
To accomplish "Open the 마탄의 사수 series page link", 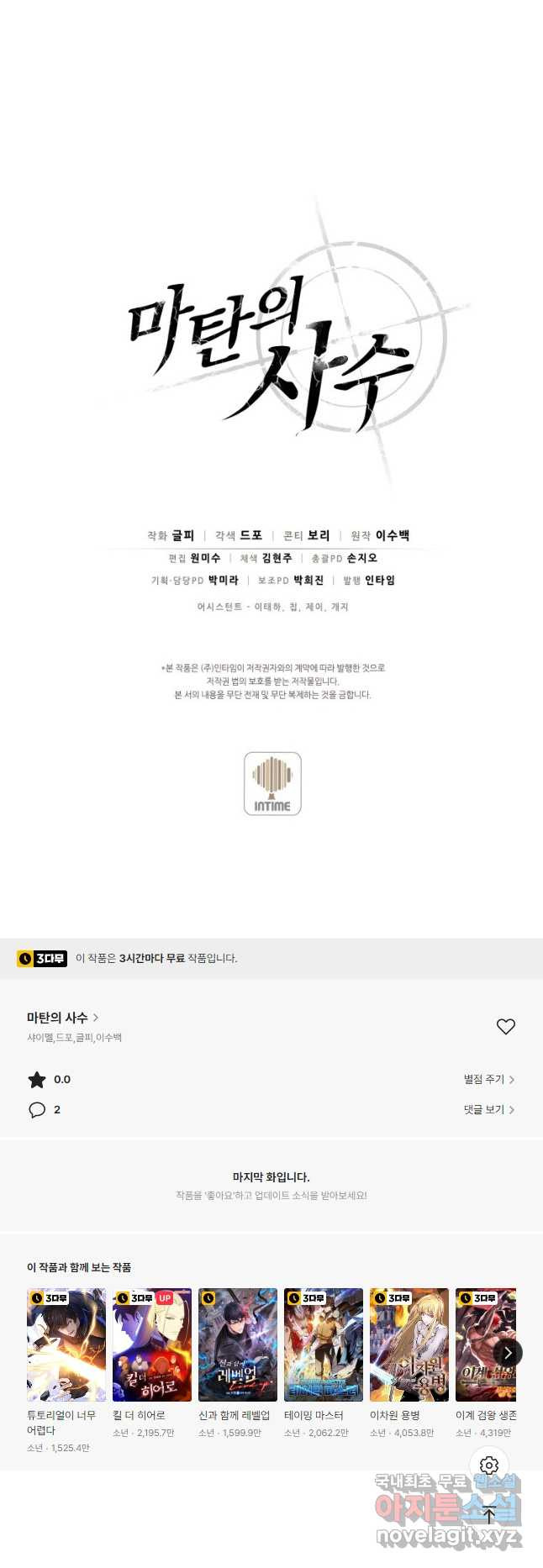I will 63,1017.
